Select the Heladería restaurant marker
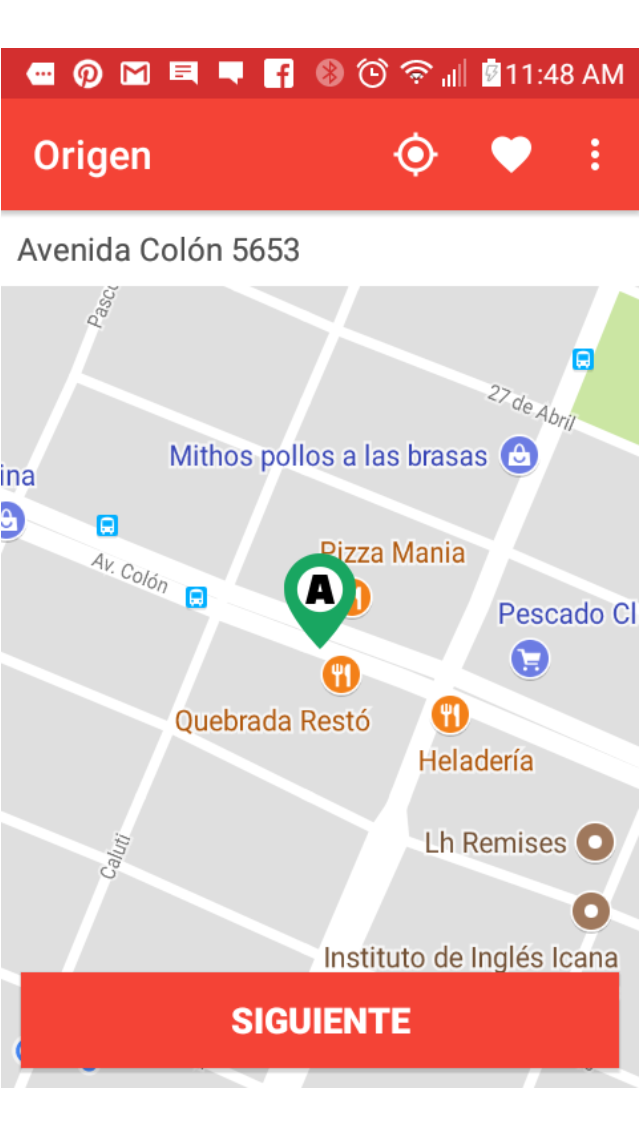The height and width of the screenshot is (1136, 640). [451, 715]
